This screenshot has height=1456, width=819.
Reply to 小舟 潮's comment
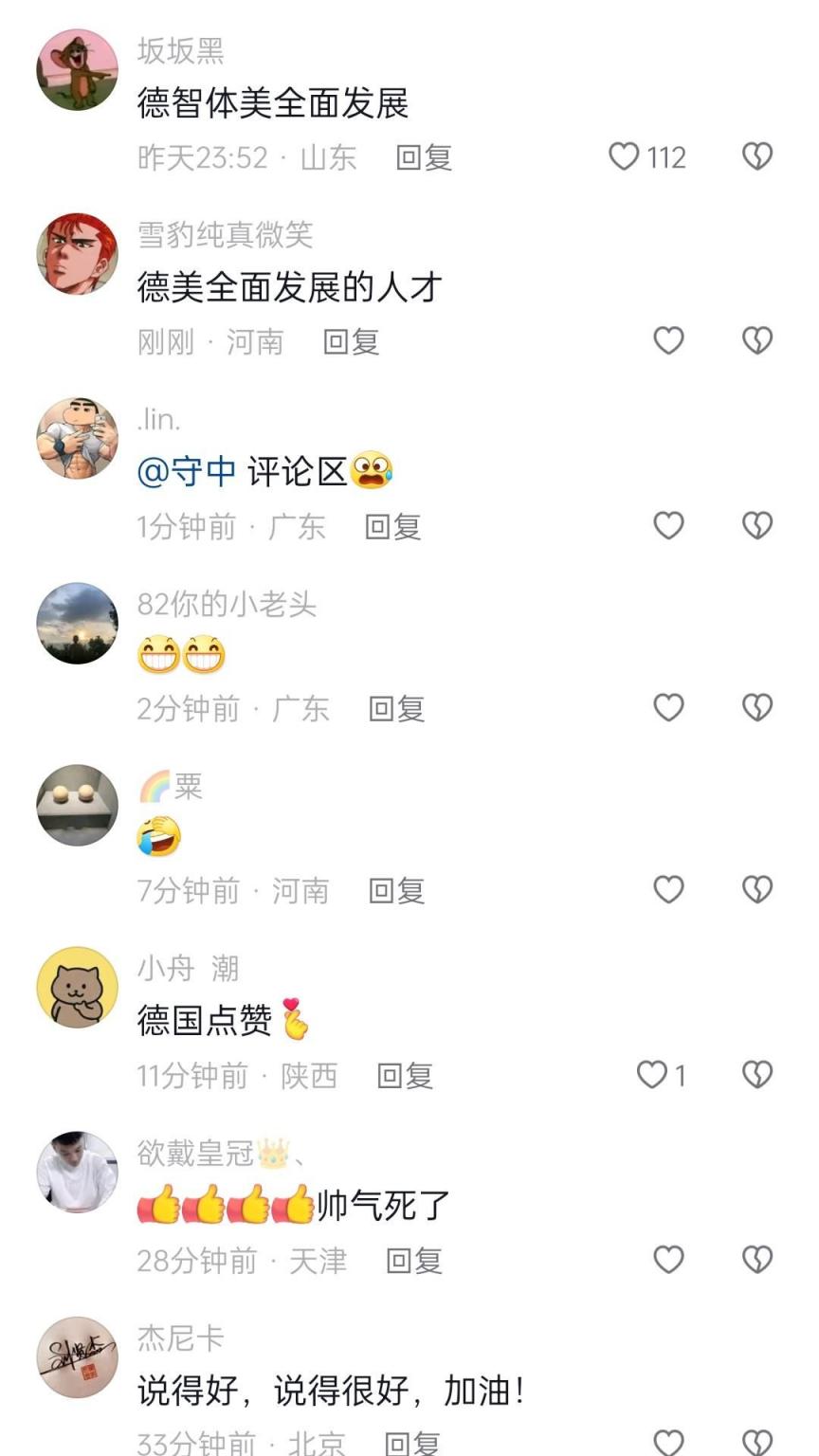pos(405,1075)
